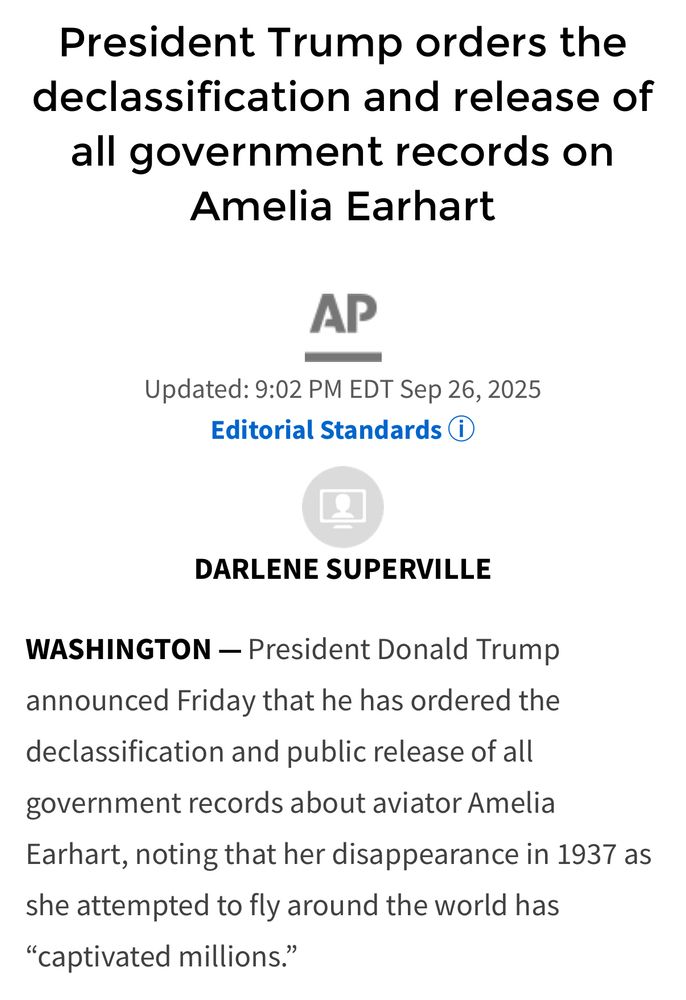Open author Darlene Superville's profile
This screenshot has width=686, height=1000.
[x=342, y=569]
